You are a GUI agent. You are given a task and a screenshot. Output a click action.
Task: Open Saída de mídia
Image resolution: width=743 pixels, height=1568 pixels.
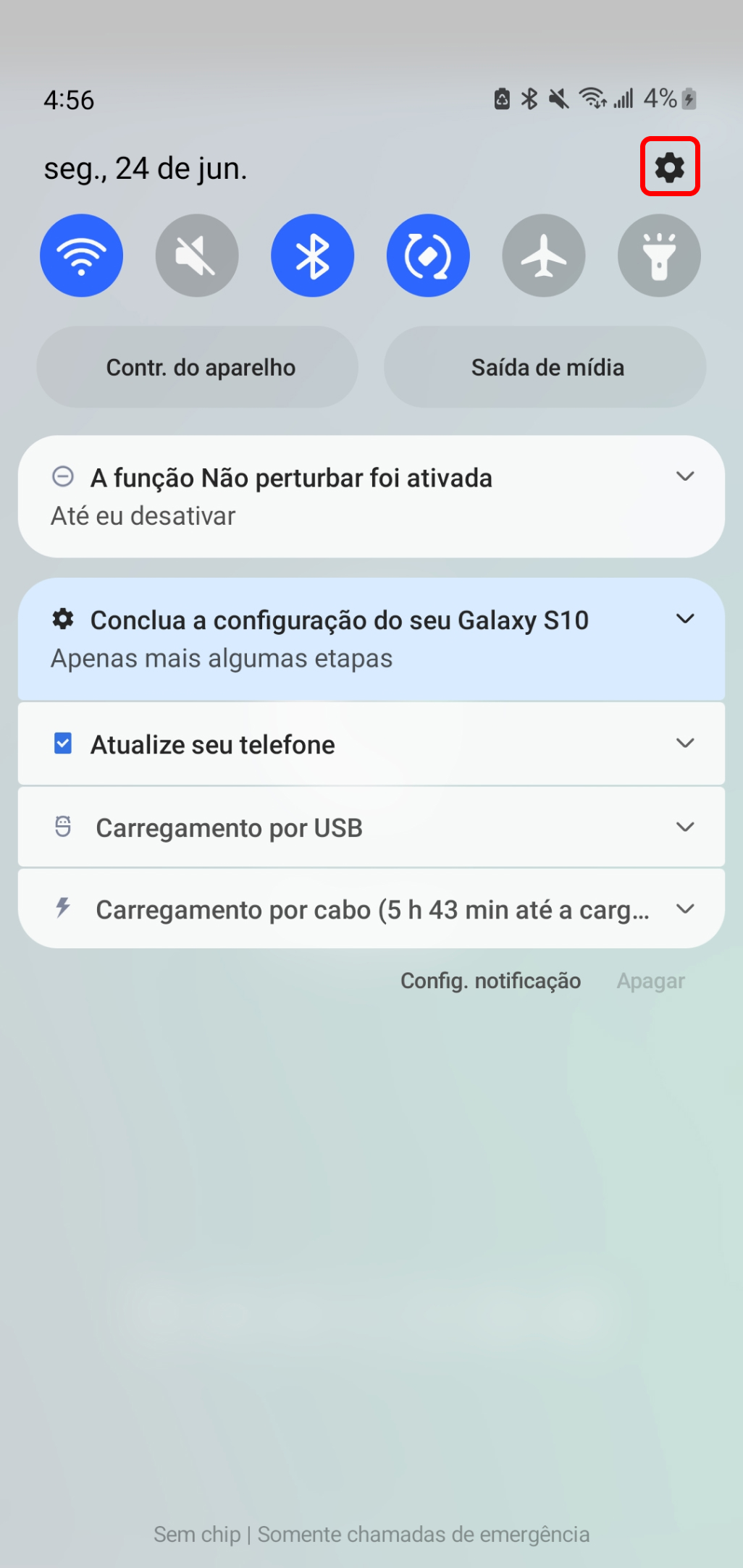tap(545, 367)
